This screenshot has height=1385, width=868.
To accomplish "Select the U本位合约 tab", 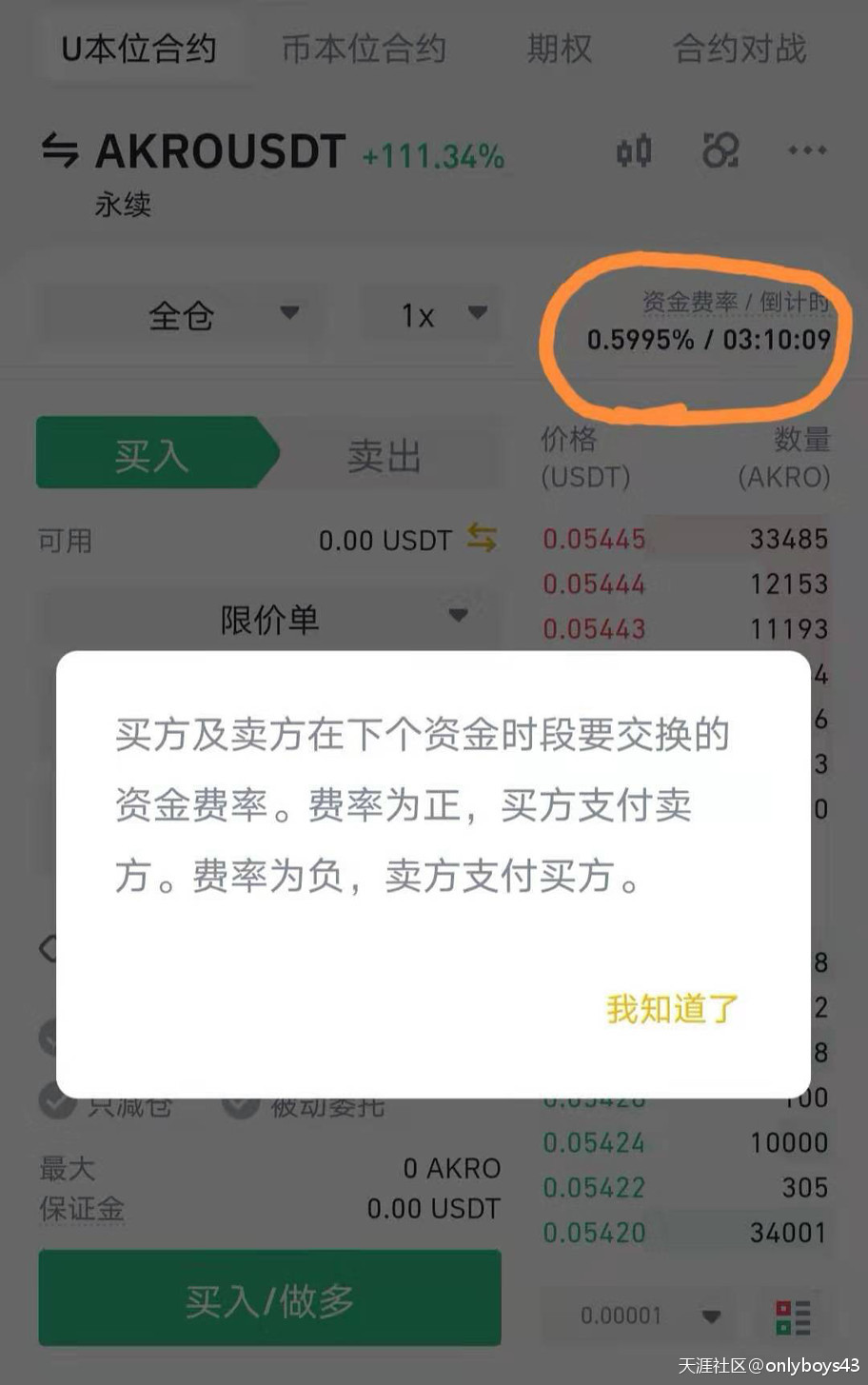I will click(139, 49).
